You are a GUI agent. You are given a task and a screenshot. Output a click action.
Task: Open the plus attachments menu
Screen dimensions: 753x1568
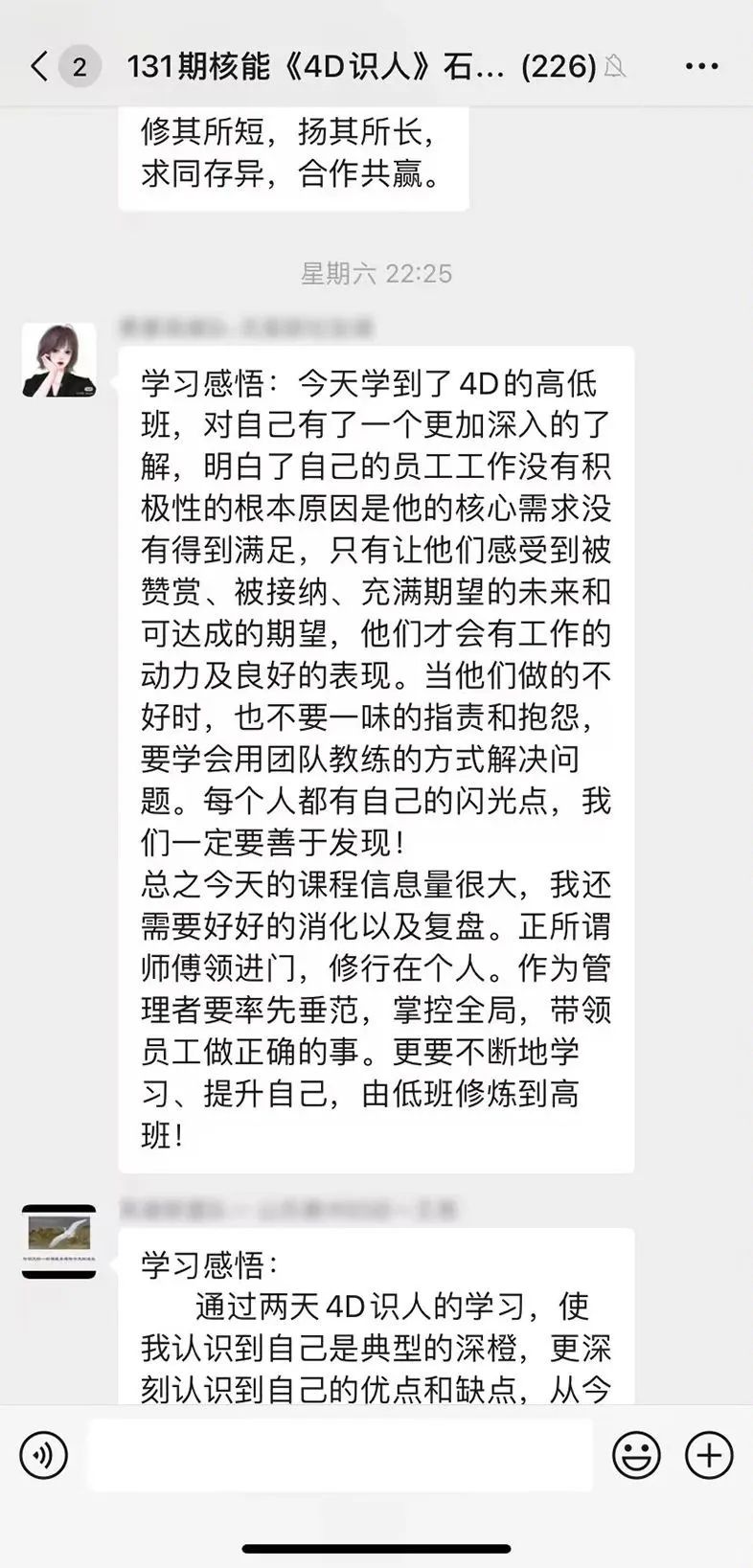pyautogui.click(x=709, y=1455)
